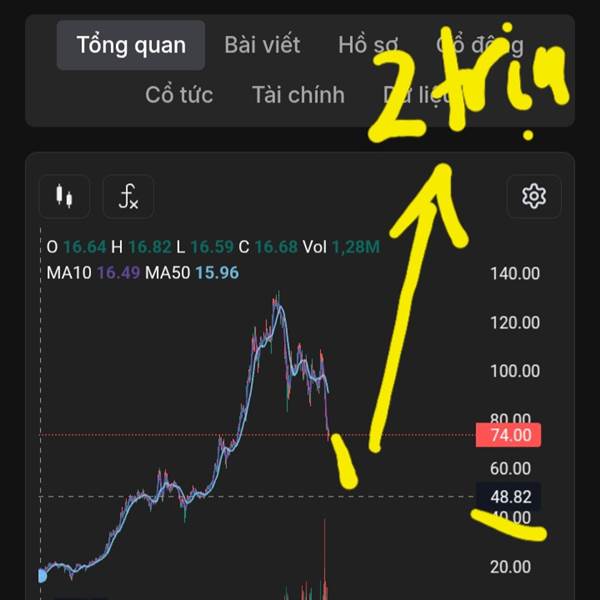Switch to the Cổ đông tab
Viewport: 600px width, 600px height.
(x=480, y=45)
